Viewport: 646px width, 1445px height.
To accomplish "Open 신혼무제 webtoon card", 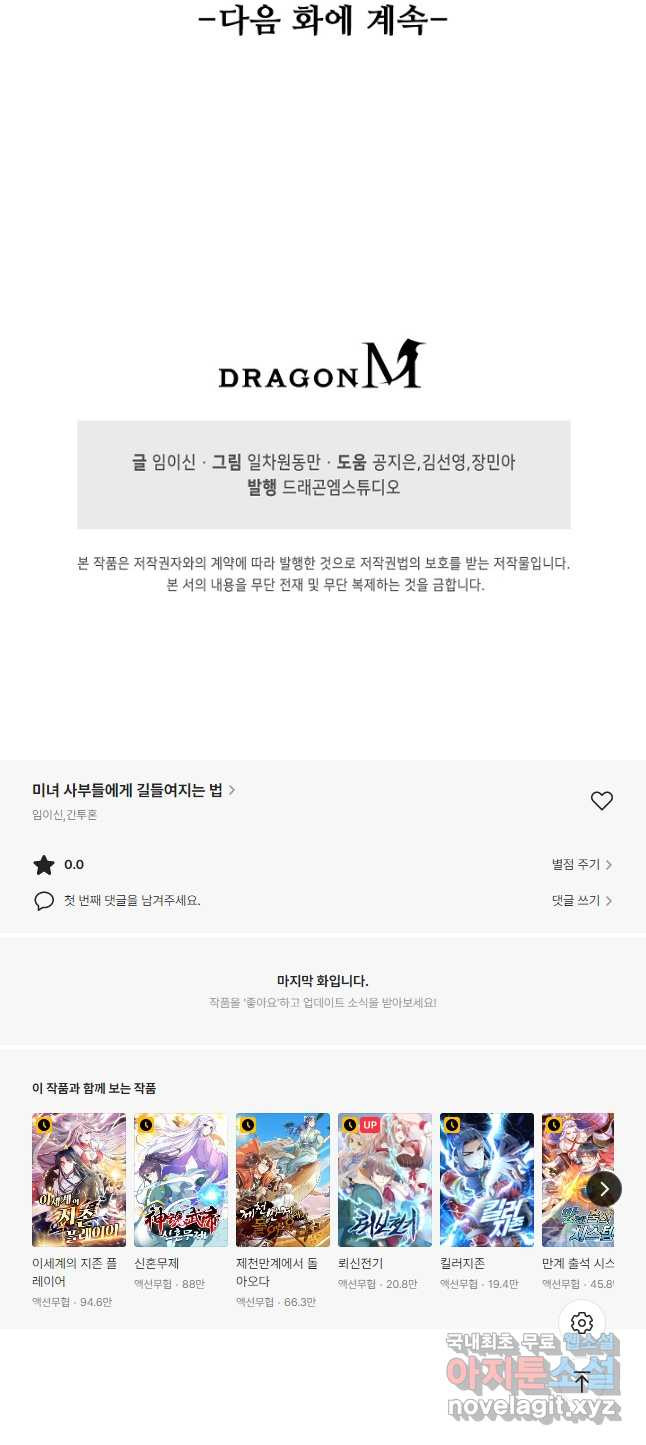I will (181, 1180).
